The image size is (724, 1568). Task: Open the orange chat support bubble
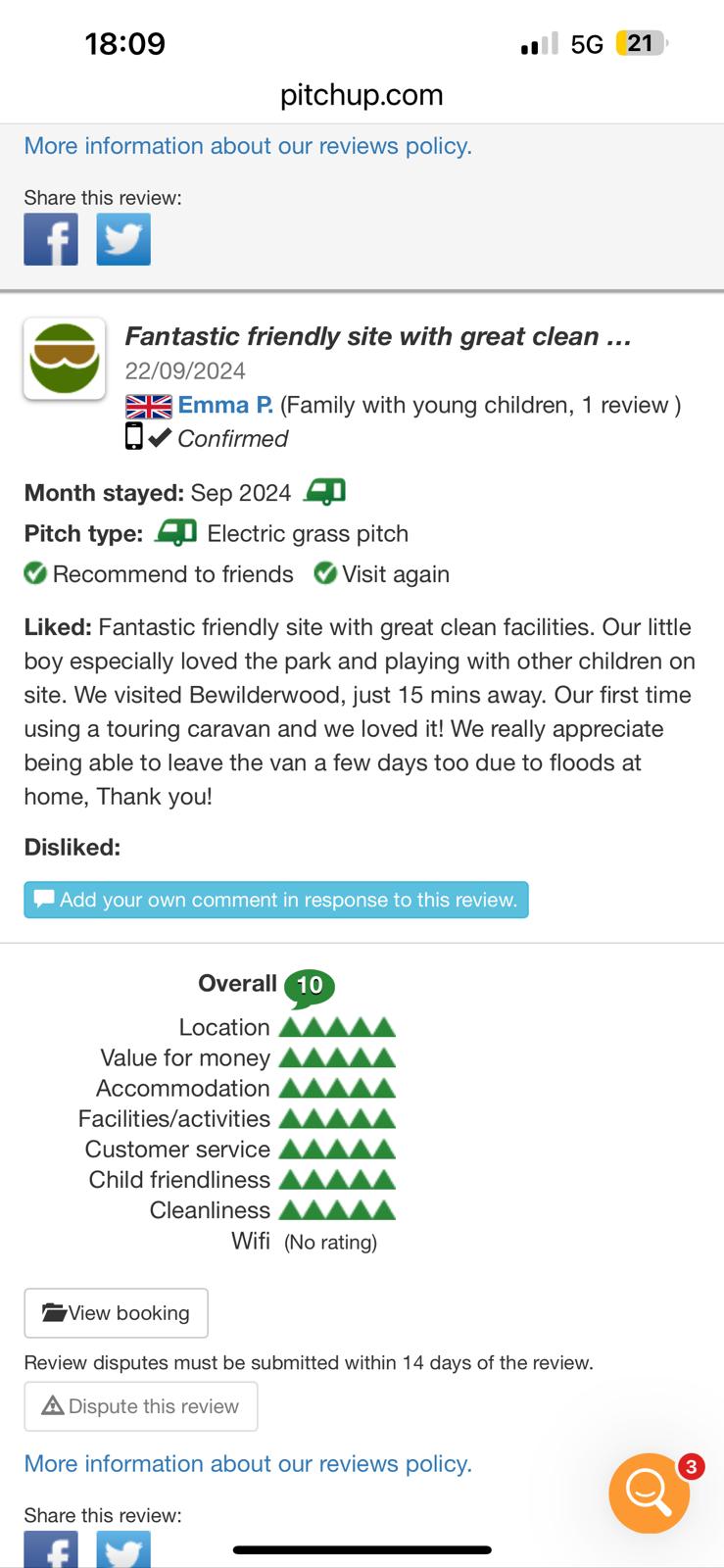click(649, 1493)
